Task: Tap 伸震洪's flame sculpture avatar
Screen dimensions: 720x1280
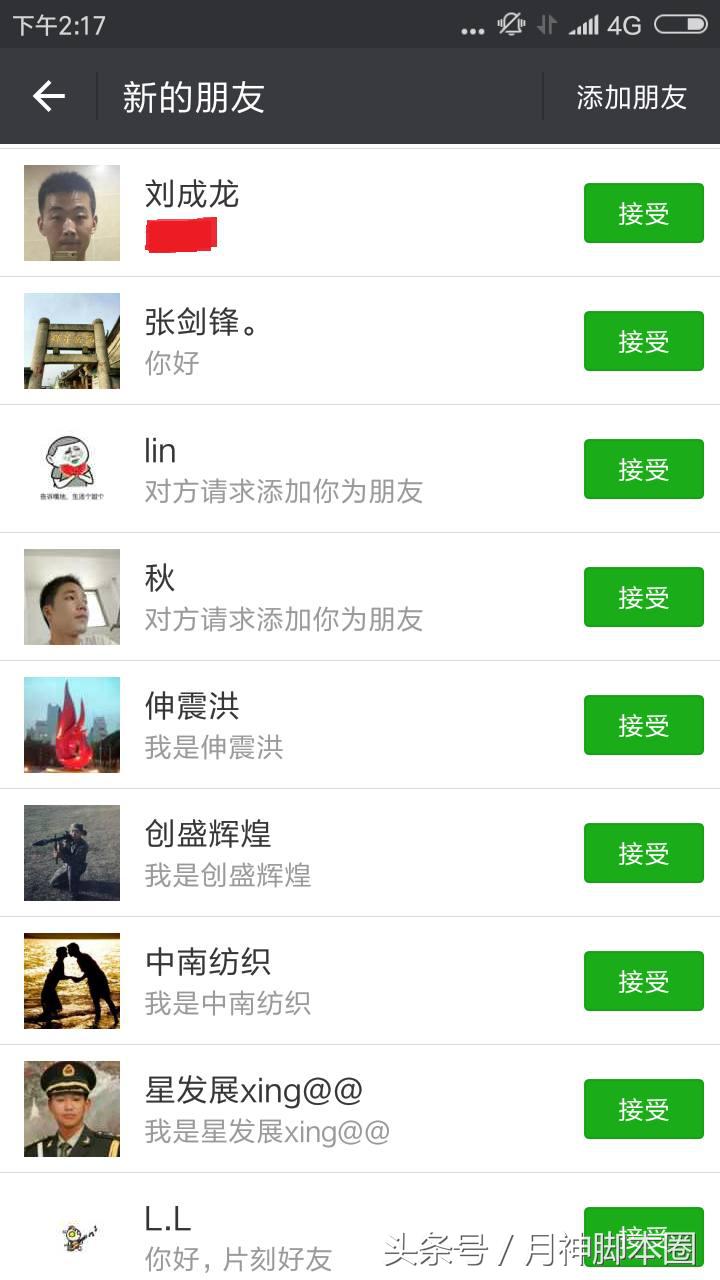Action: [71, 724]
